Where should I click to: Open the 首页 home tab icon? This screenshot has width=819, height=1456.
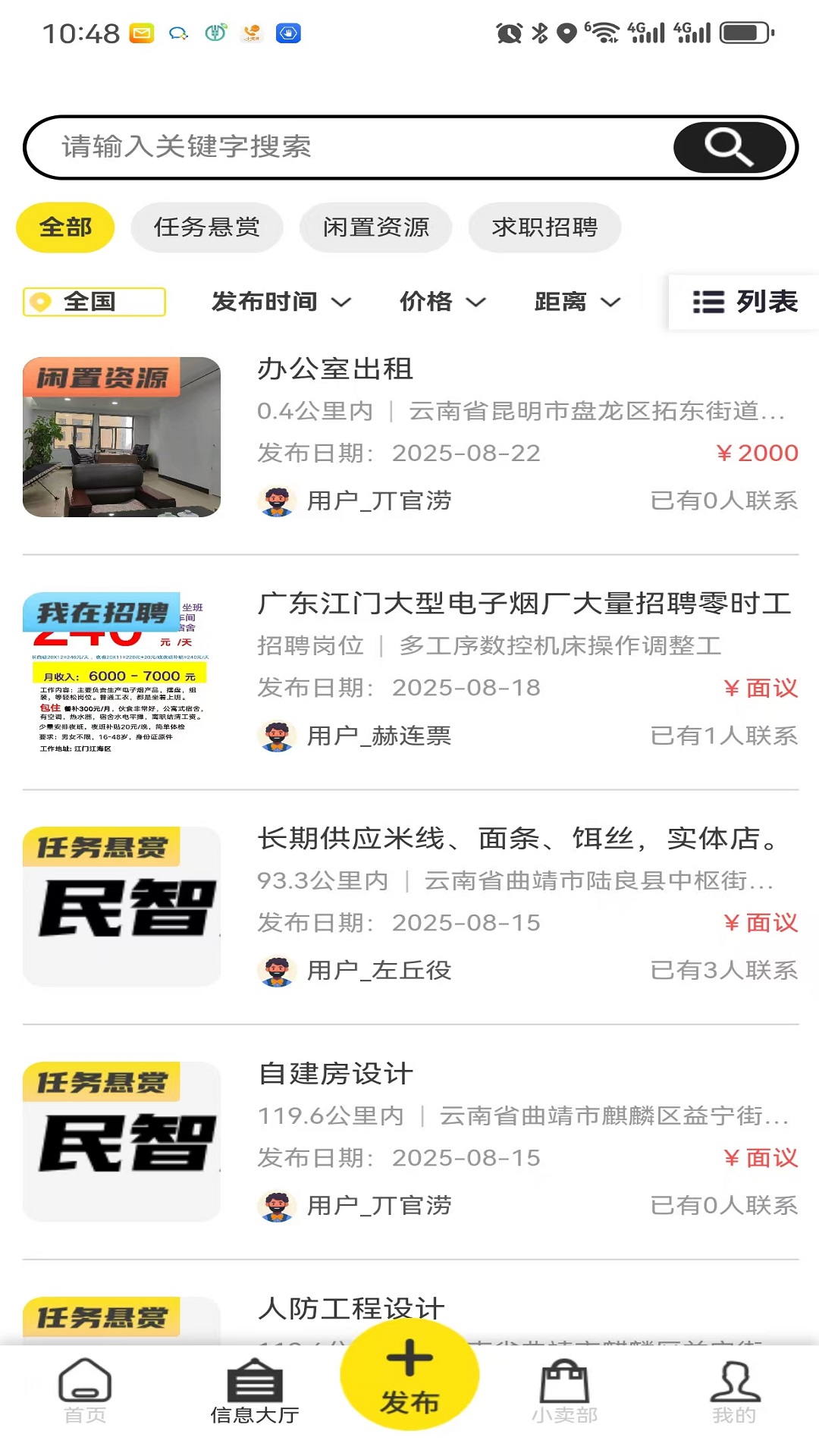(83, 1392)
